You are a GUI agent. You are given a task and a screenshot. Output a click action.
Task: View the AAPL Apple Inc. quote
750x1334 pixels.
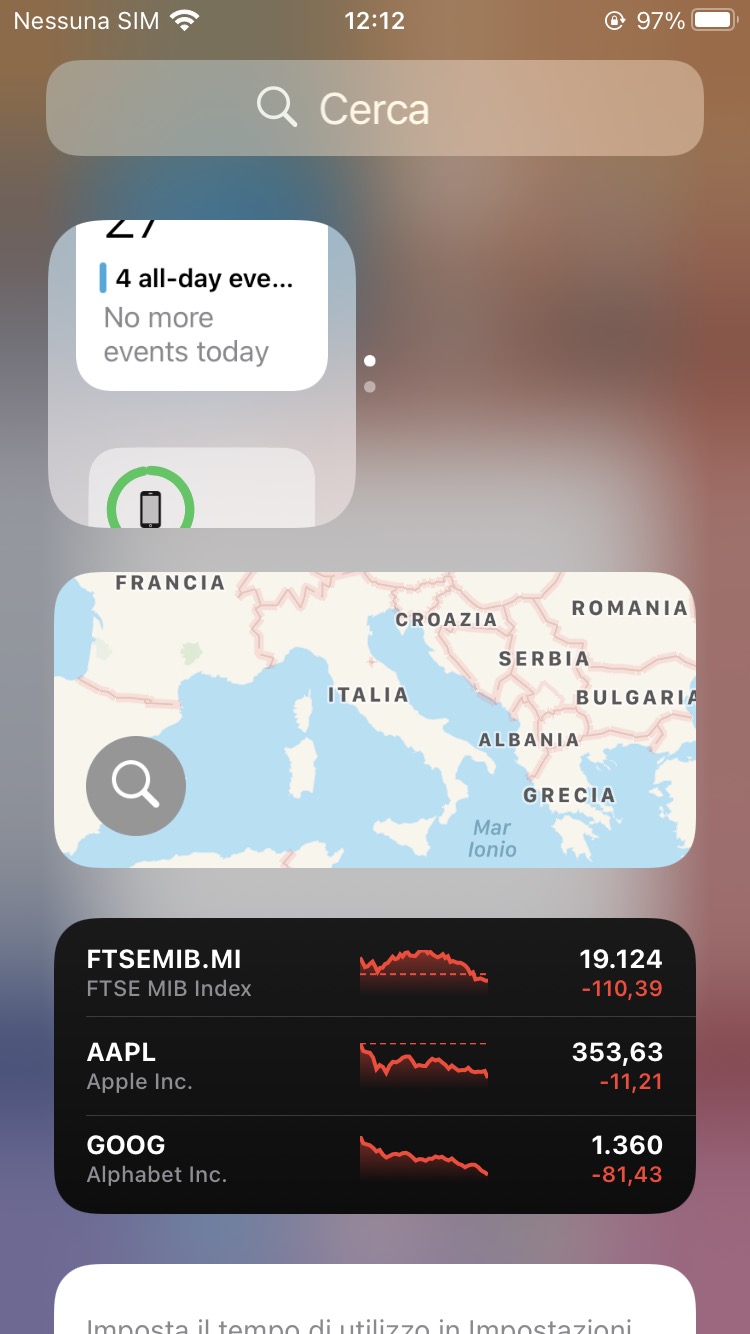coord(374,1066)
